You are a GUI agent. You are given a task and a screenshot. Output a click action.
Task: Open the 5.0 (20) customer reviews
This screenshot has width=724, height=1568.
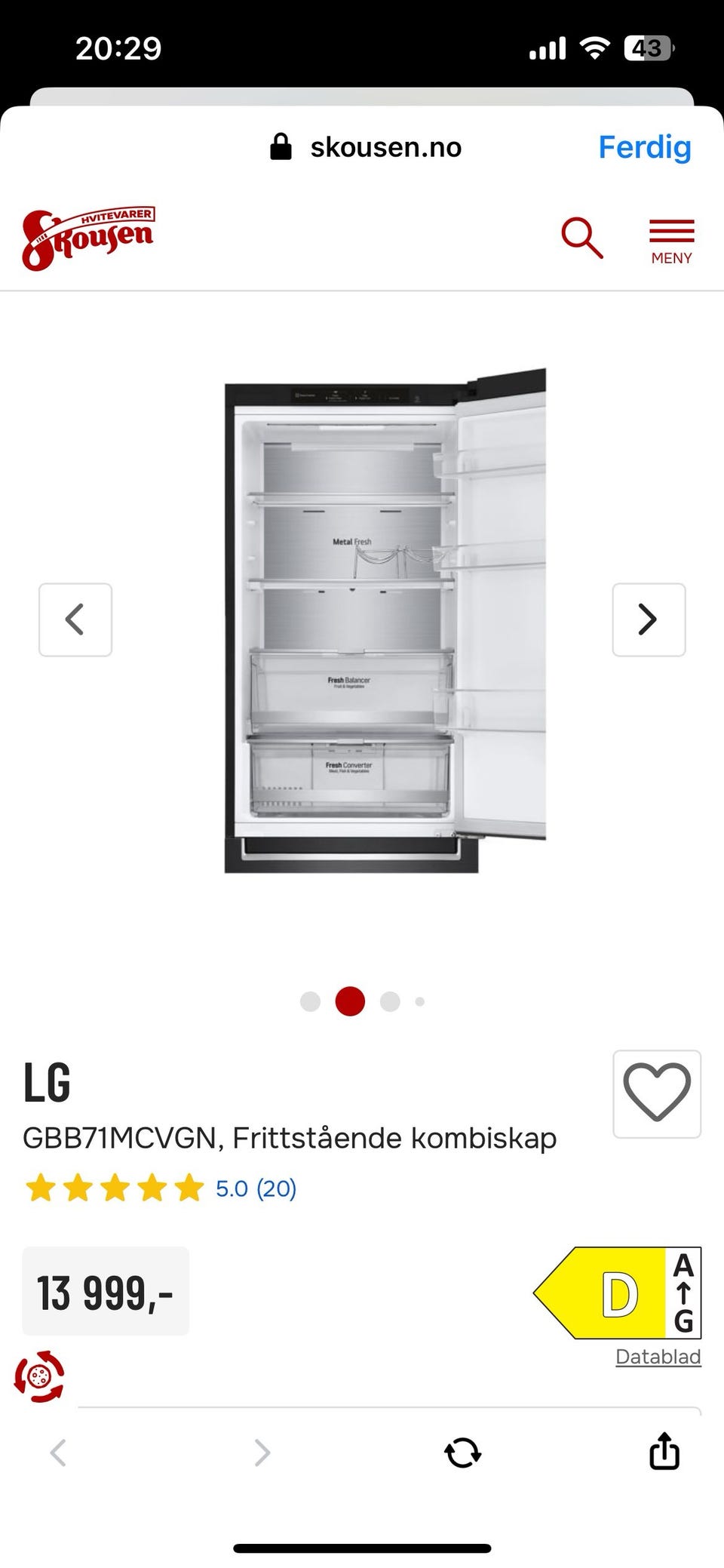tap(256, 1188)
